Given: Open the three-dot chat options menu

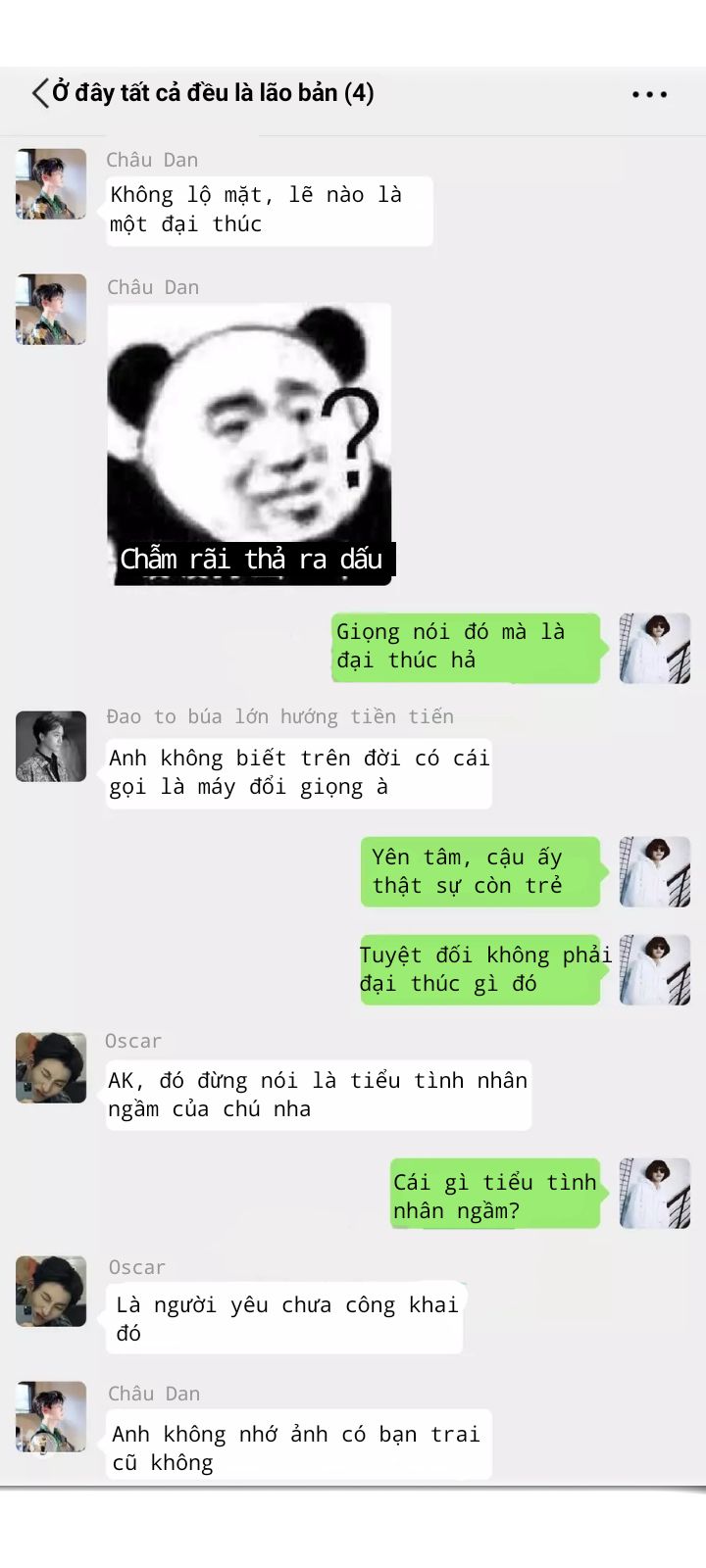Looking at the screenshot, I should click(x=649, y=95).
